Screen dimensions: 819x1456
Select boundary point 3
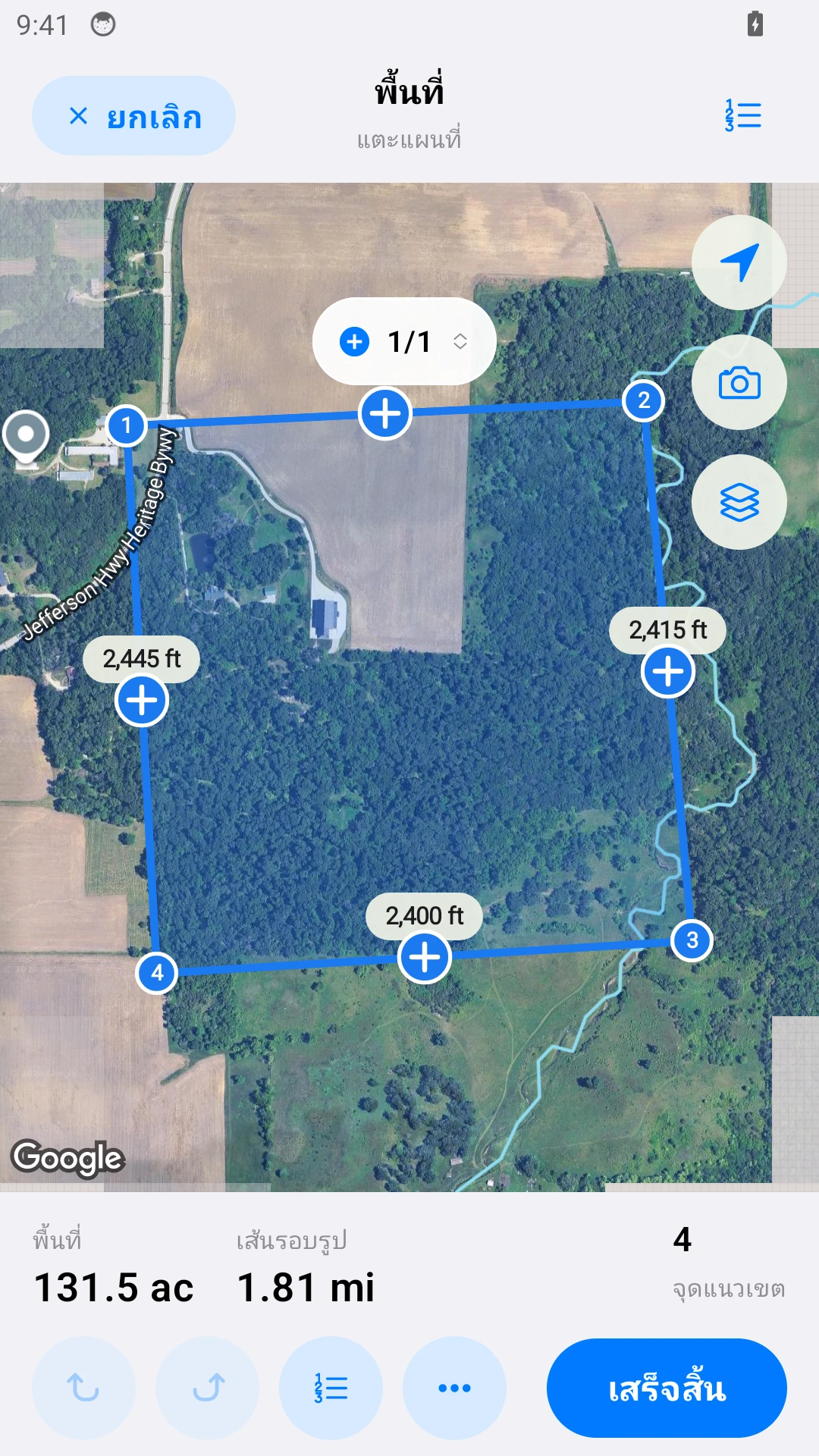(x=692, y=940)
